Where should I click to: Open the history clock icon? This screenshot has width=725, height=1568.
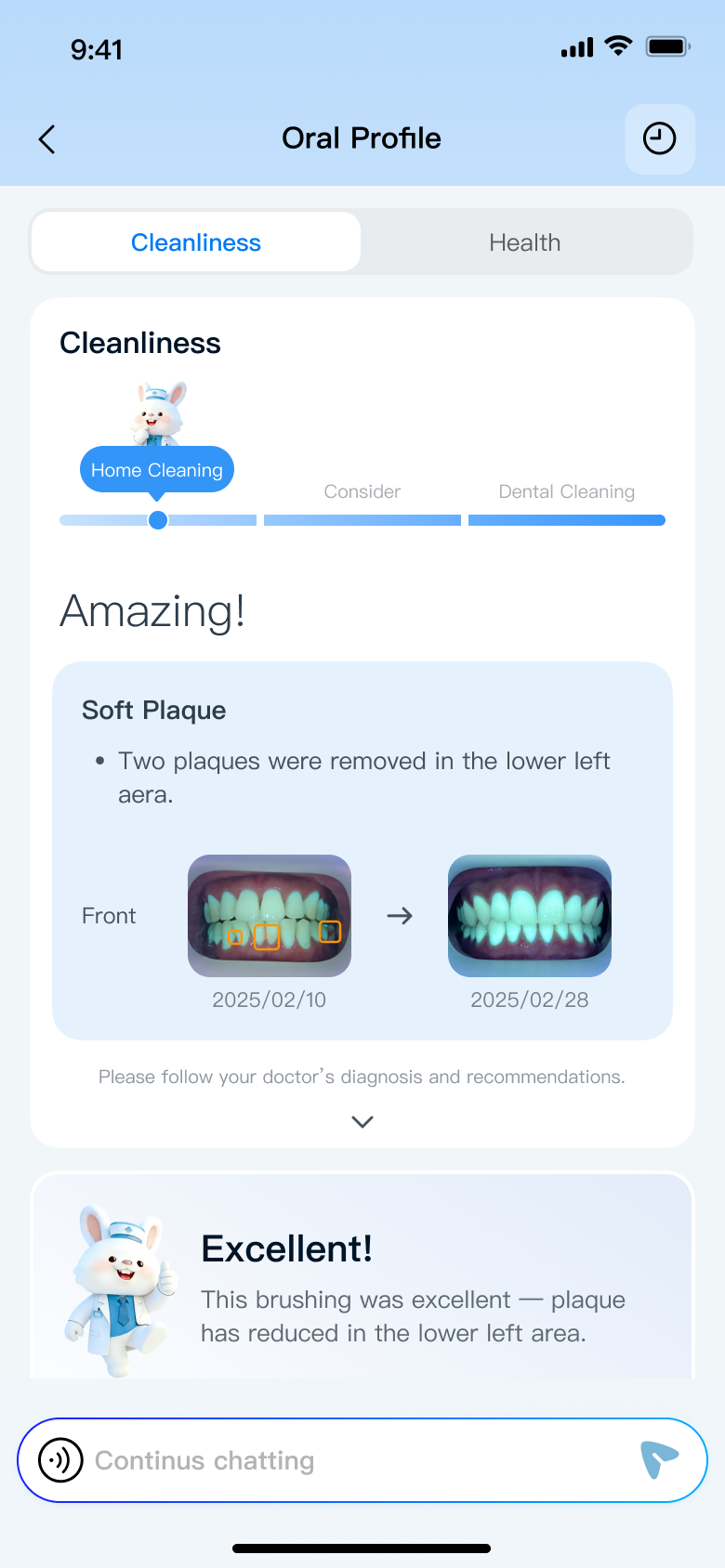(659, 139)
